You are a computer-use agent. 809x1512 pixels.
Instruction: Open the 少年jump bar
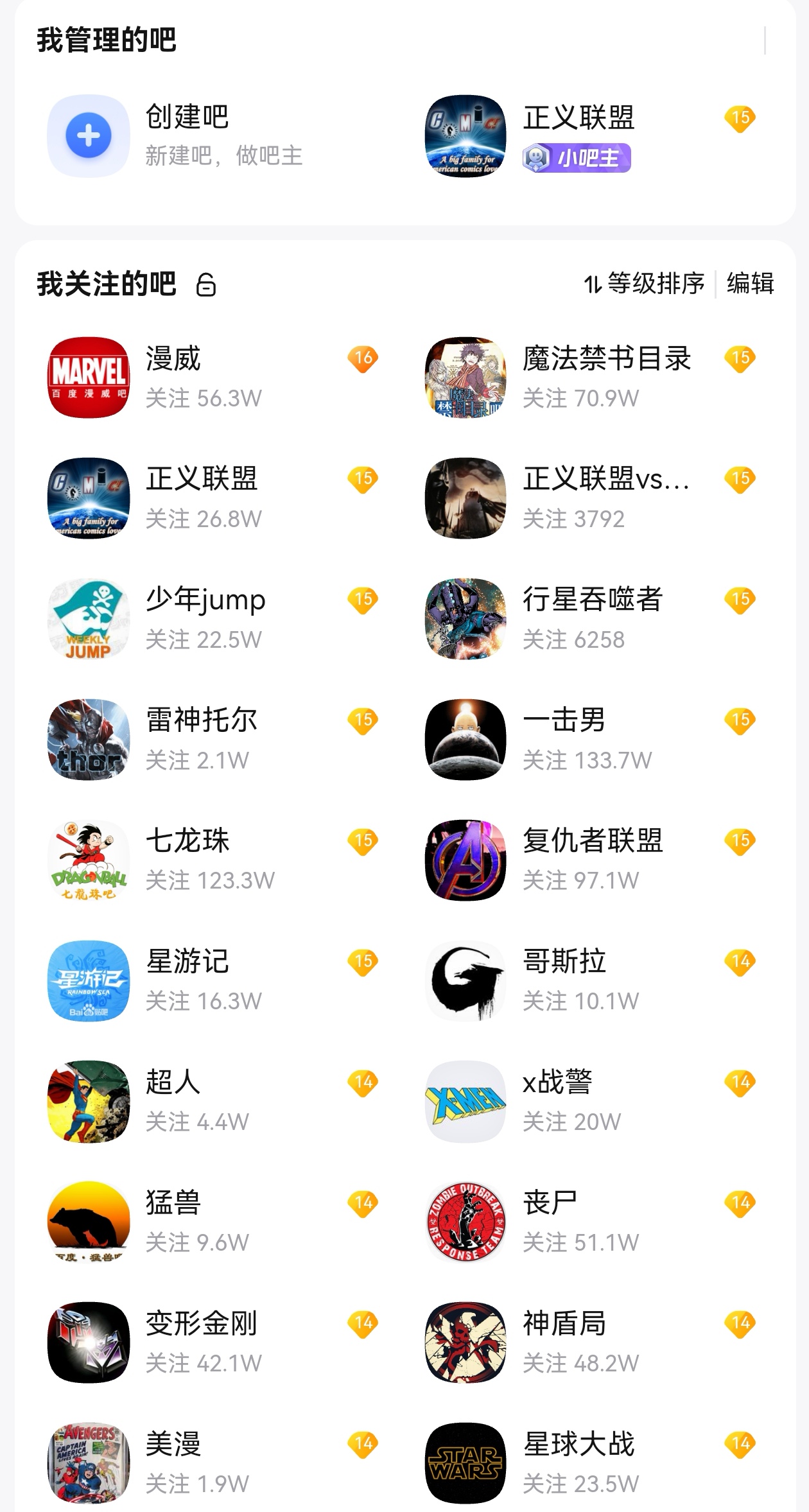(205, 618)
